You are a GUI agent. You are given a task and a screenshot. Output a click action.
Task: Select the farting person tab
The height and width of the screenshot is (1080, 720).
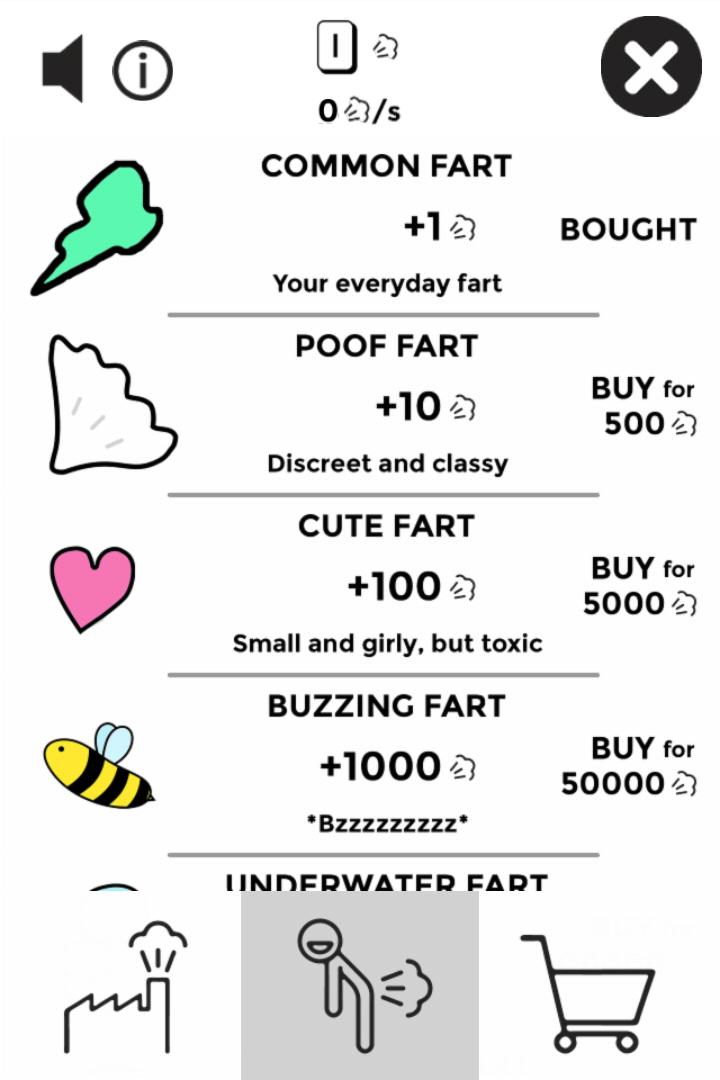coord(360,986)
